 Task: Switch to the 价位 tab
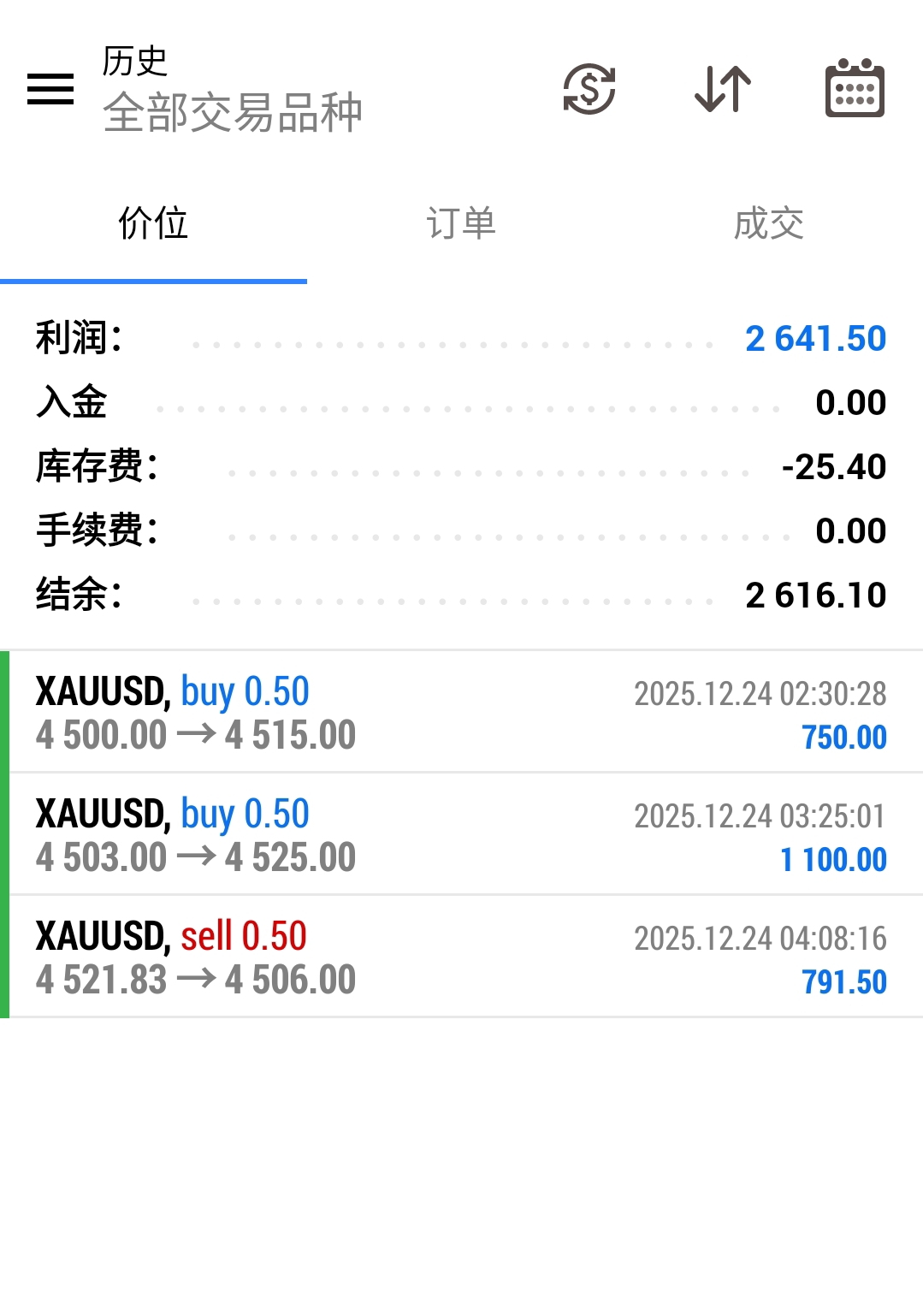[x=153, y=224]
